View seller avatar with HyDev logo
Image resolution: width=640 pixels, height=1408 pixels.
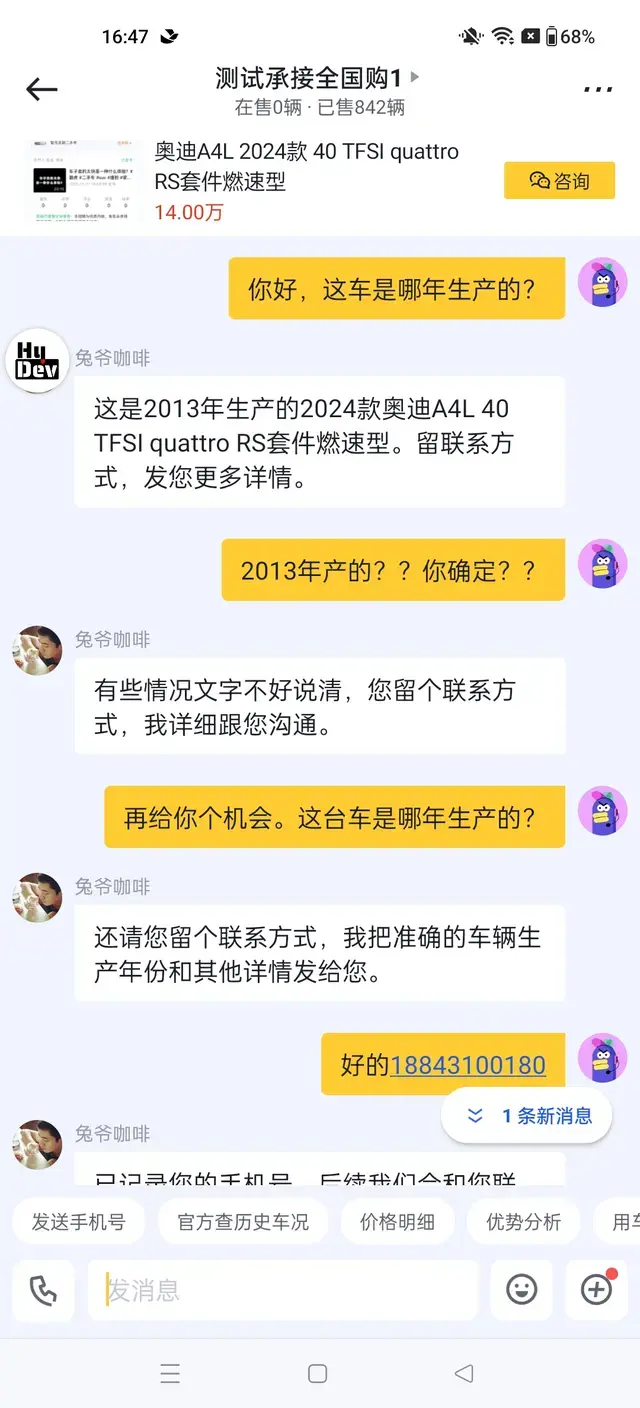click(x=38, y=360)
